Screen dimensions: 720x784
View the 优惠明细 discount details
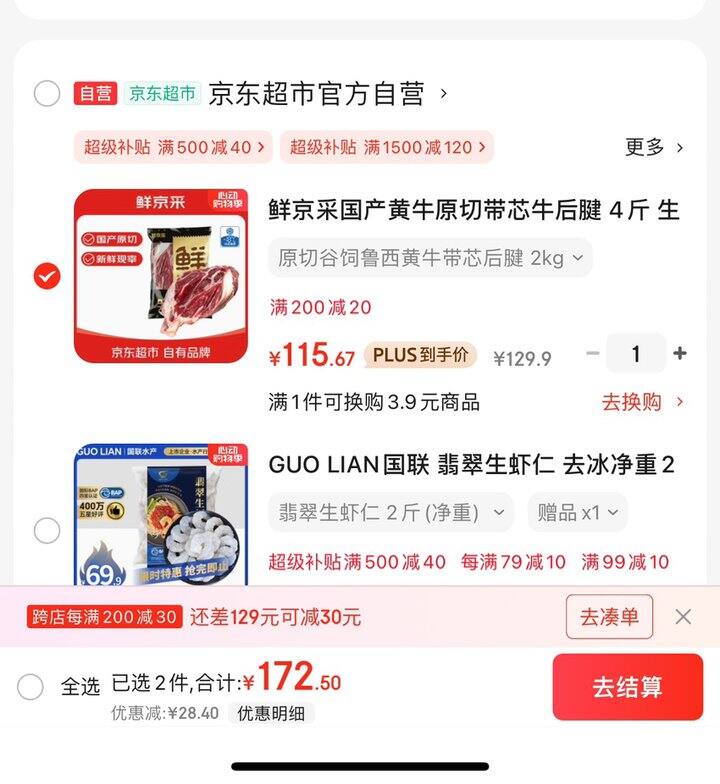pos(271,714)
